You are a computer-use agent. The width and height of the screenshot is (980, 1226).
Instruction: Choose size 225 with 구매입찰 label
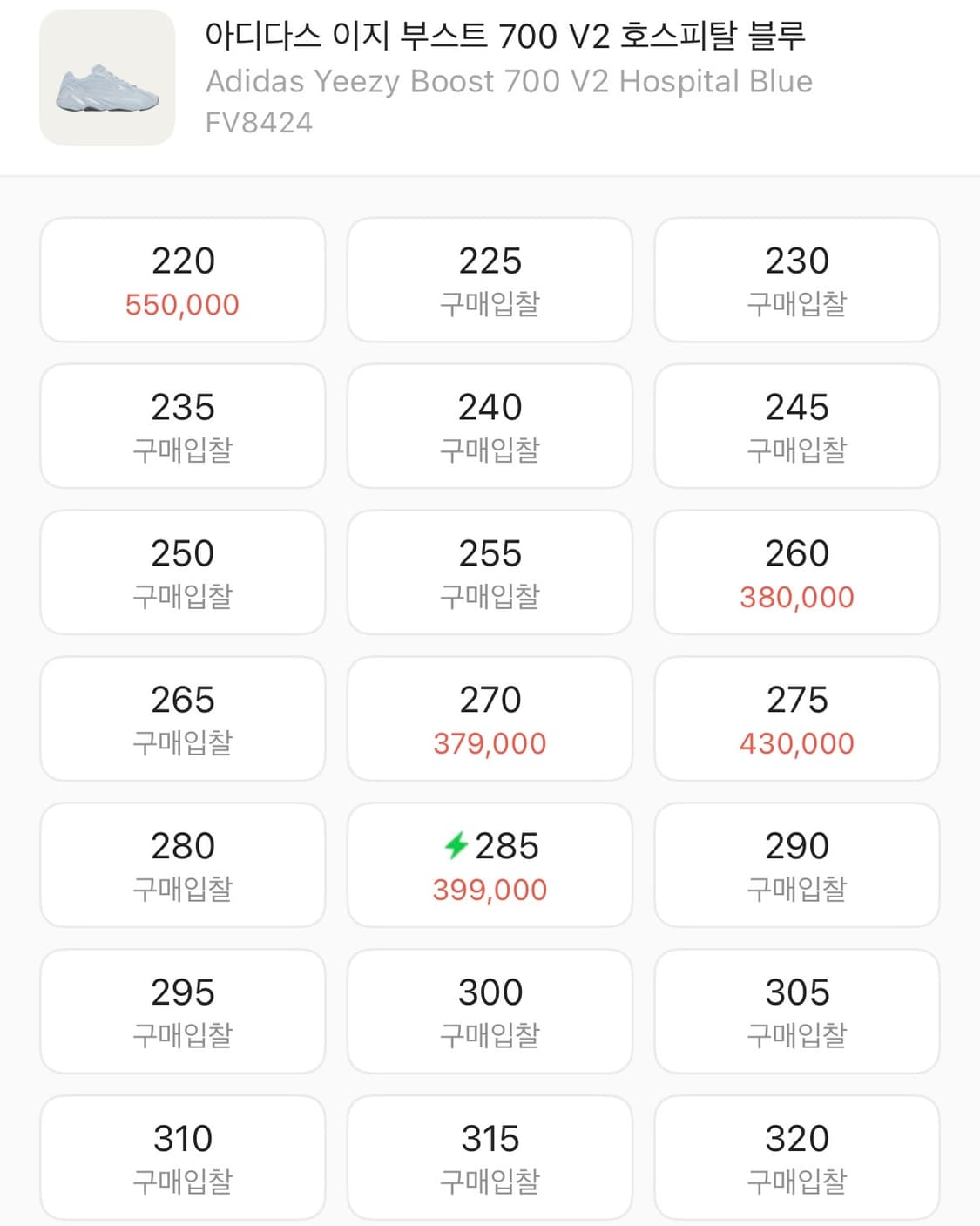490,279
